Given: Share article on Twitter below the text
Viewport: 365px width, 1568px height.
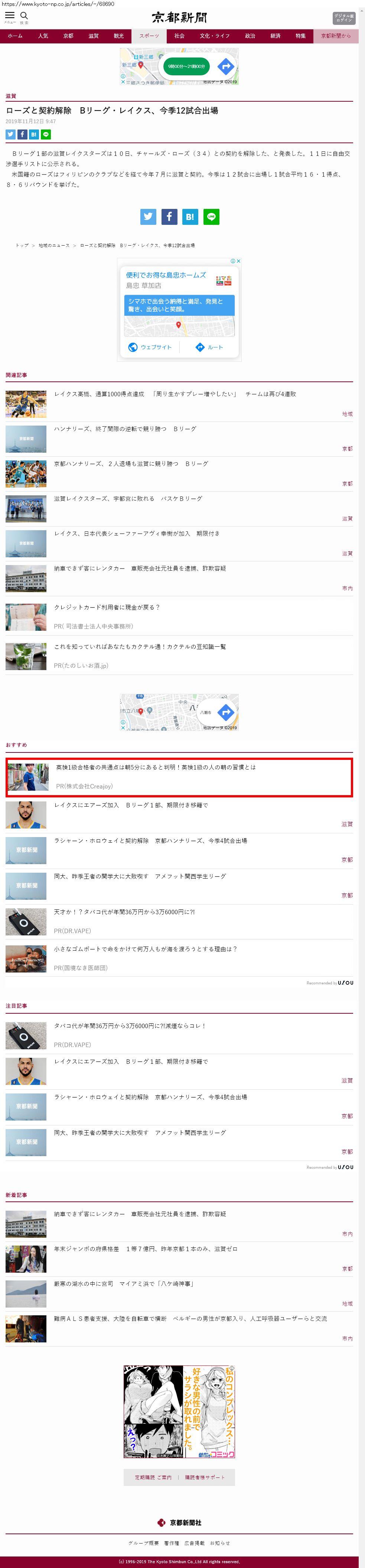Looking at the screenshot, I should tap(148, 217).
